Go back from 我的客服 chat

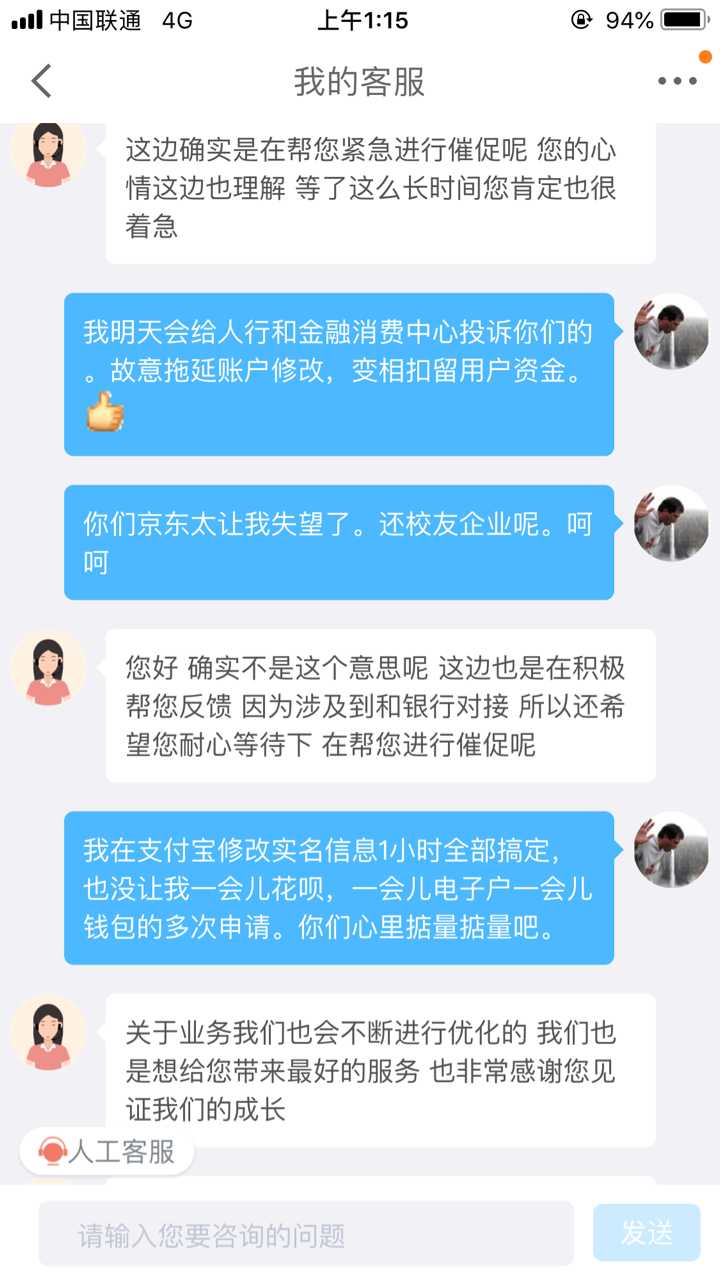(41, 81)
